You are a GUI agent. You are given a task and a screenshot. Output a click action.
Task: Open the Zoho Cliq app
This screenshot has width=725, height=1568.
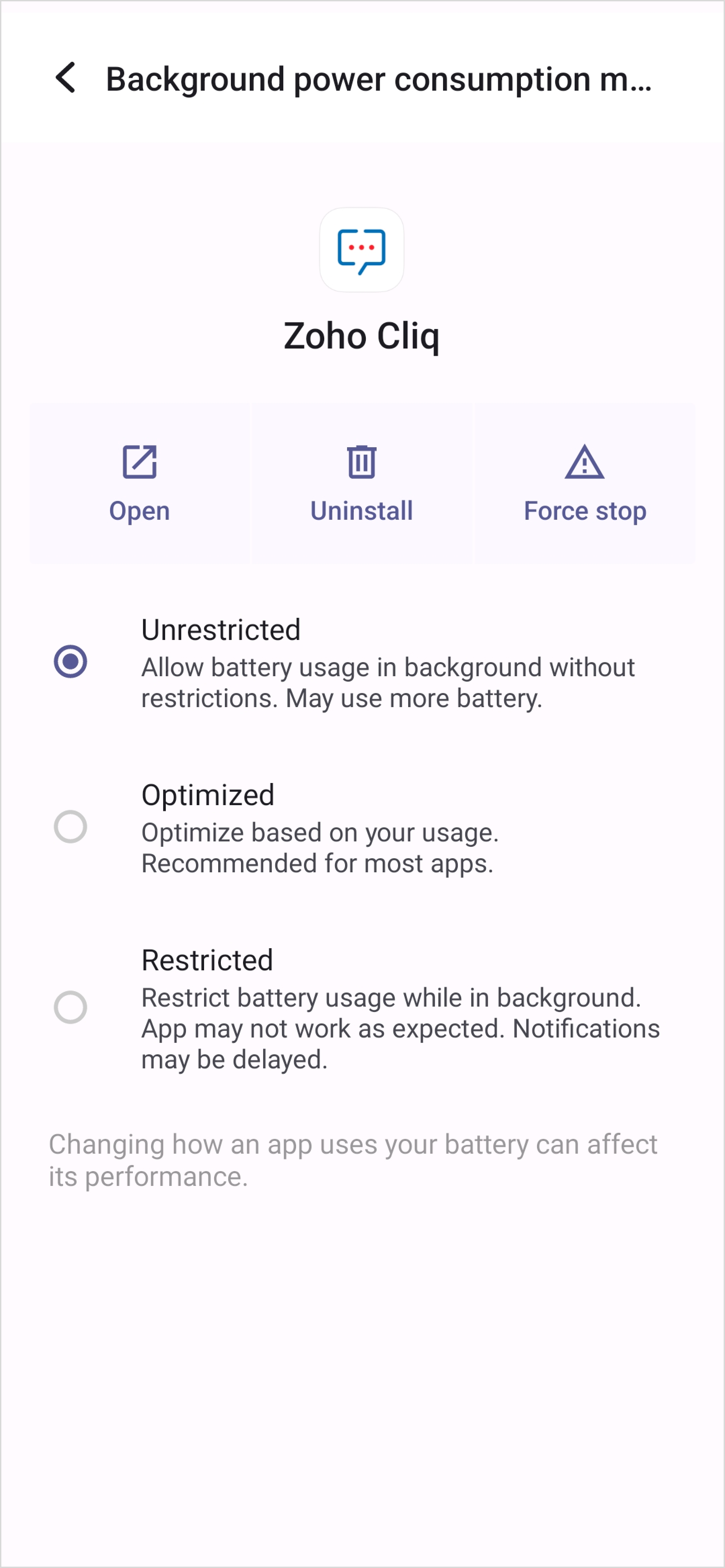click(139, 483)
